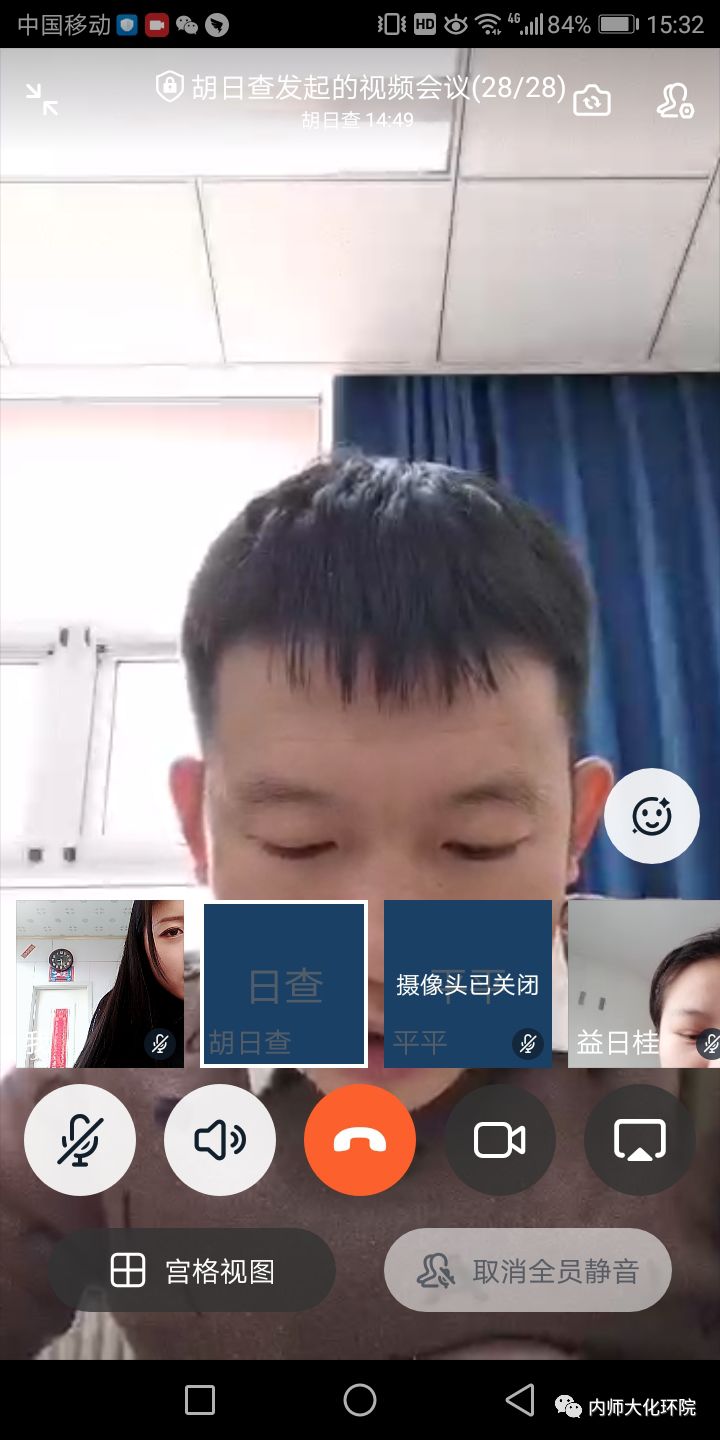This screenshot has height=1440, width=720.
Task: Hang up the video call
Action: pyautogui.click(x=360, y=1140)
